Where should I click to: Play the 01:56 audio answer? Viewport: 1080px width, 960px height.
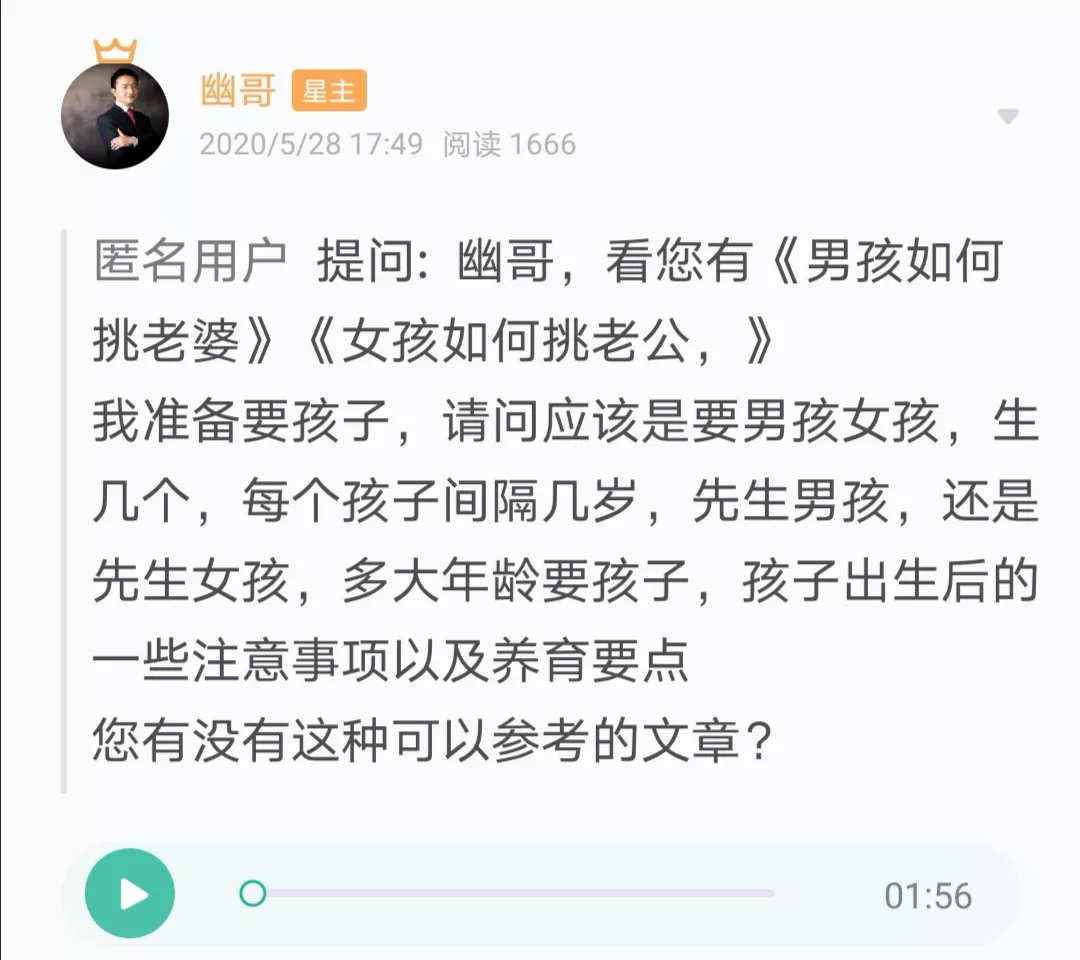pos(130,893)
